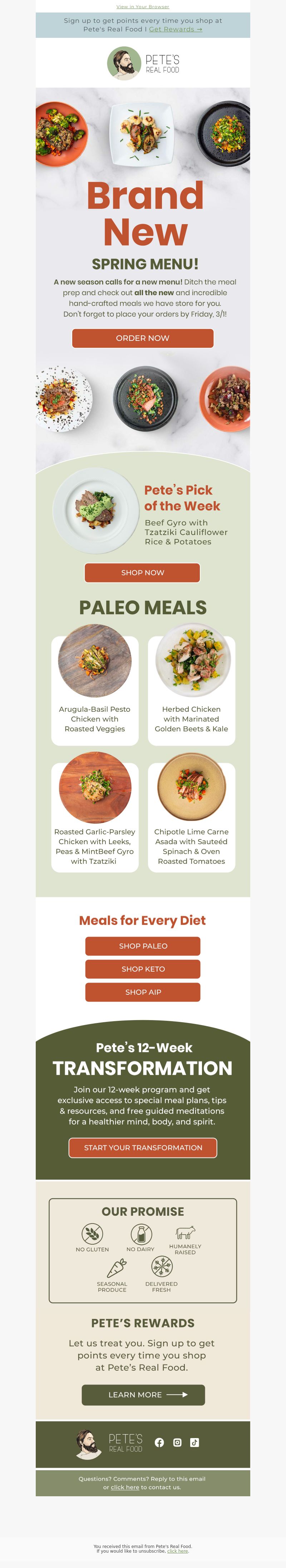Choose the Shop Keto button
Screen dimensions: 286x1568
pyautogui.click(x=143, y=968)
